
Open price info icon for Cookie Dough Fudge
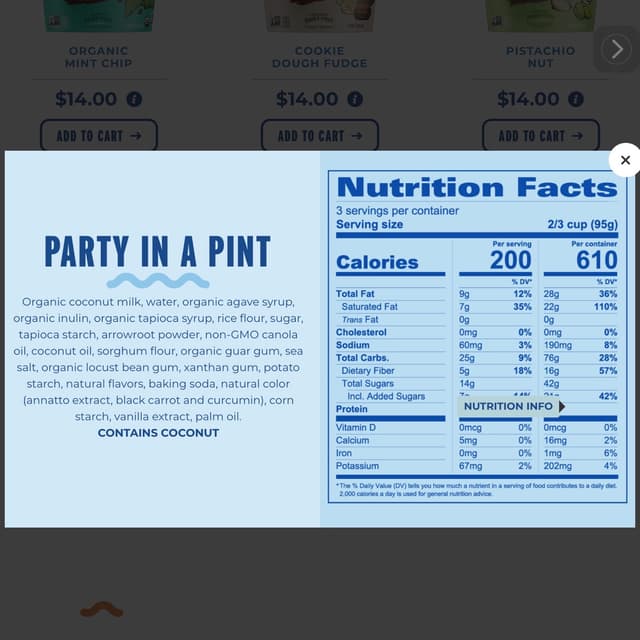(x=355, y=99)
